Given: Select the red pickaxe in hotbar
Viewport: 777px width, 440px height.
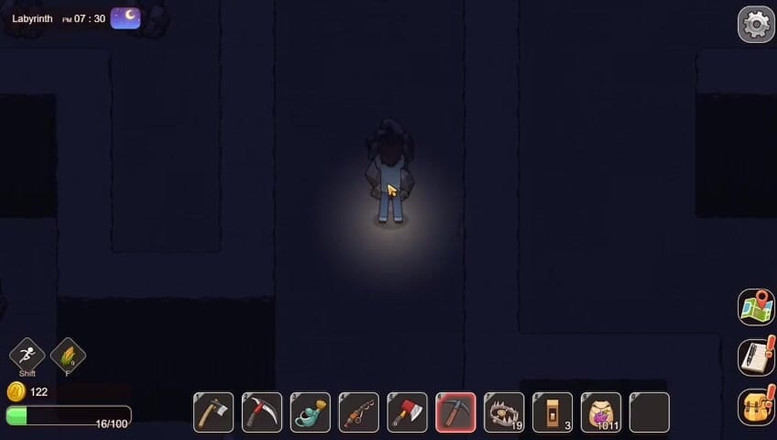Looking at the screenshot, I should (262, 412).
